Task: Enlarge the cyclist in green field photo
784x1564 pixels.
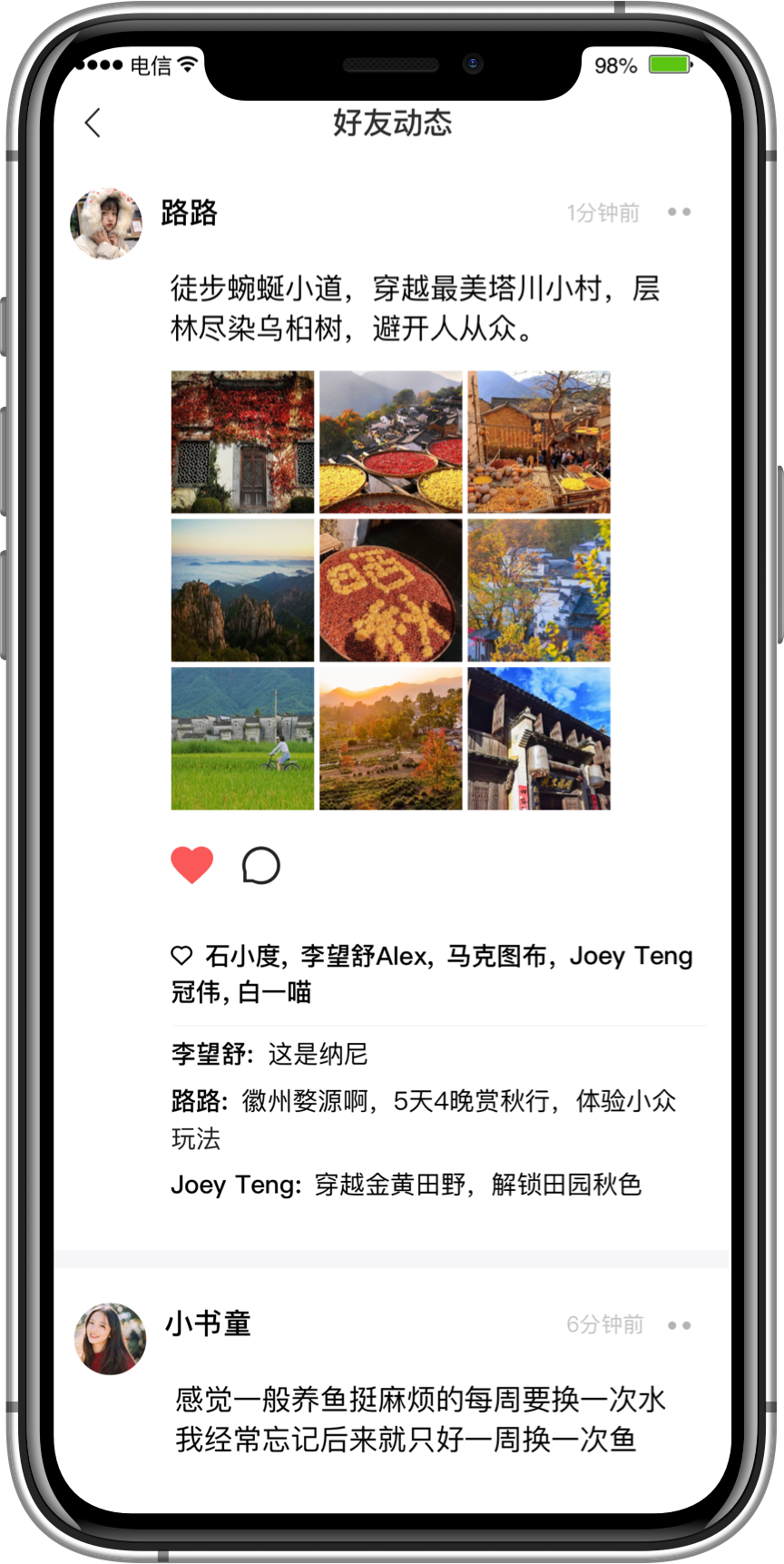Action: (x=242, y=738)
